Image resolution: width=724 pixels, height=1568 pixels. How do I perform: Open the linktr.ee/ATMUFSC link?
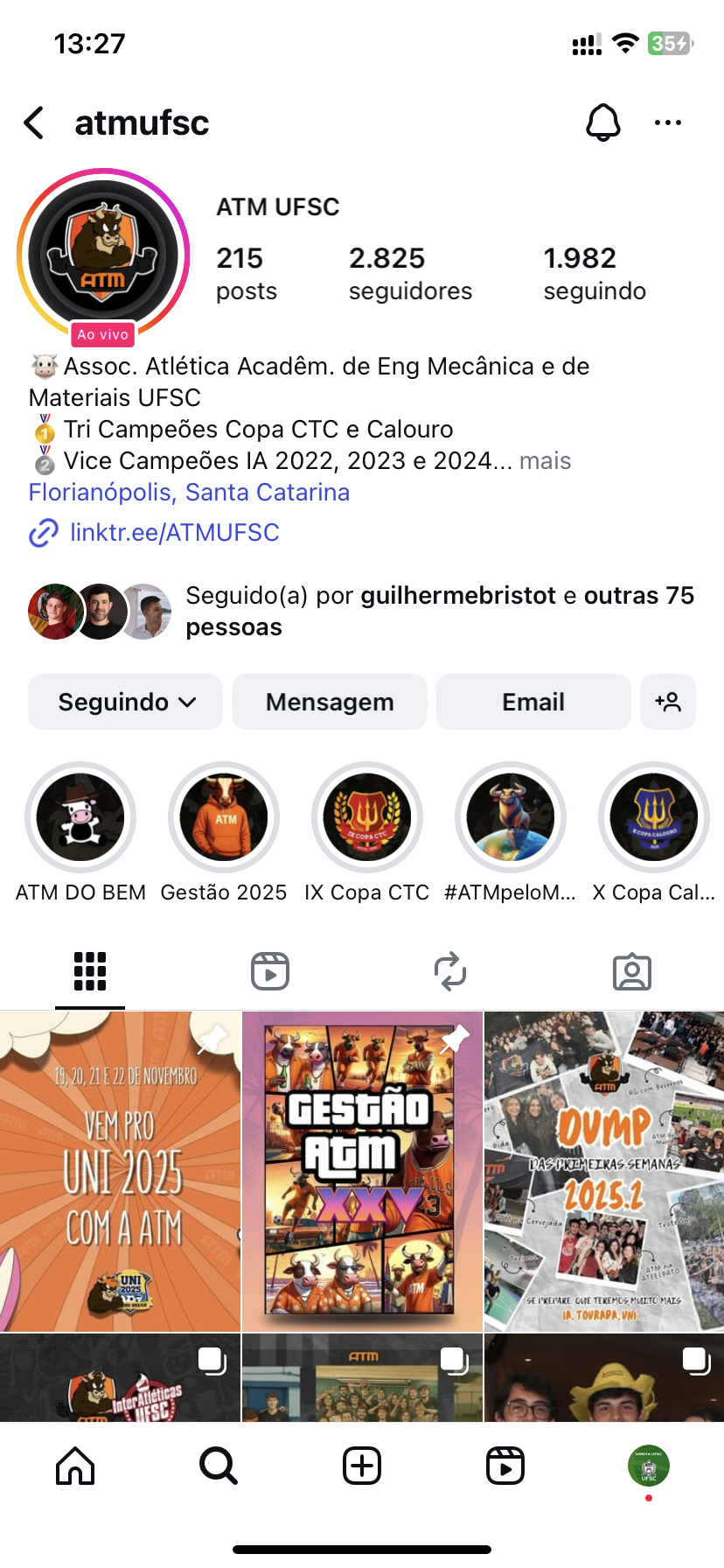174,533
